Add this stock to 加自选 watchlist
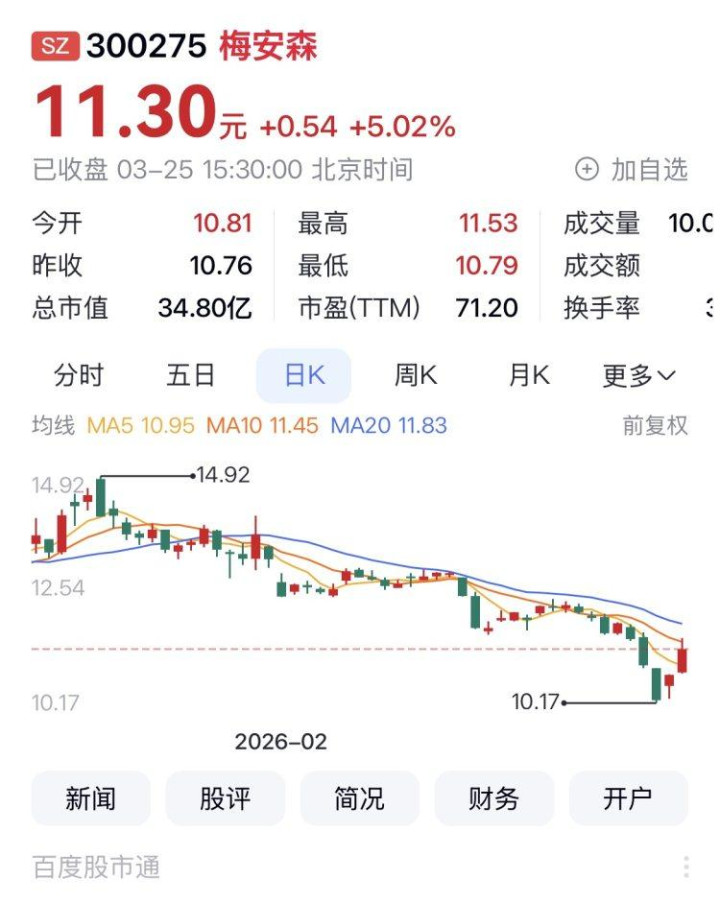The image size is (720, 903). click(632, 170)
